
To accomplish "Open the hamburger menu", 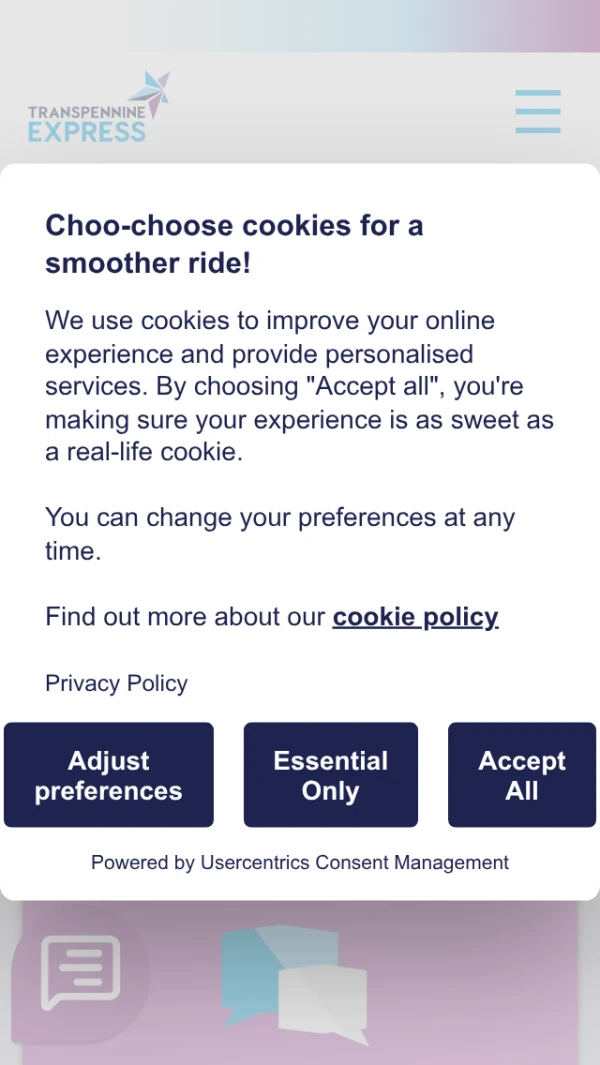I will [537, 111].
